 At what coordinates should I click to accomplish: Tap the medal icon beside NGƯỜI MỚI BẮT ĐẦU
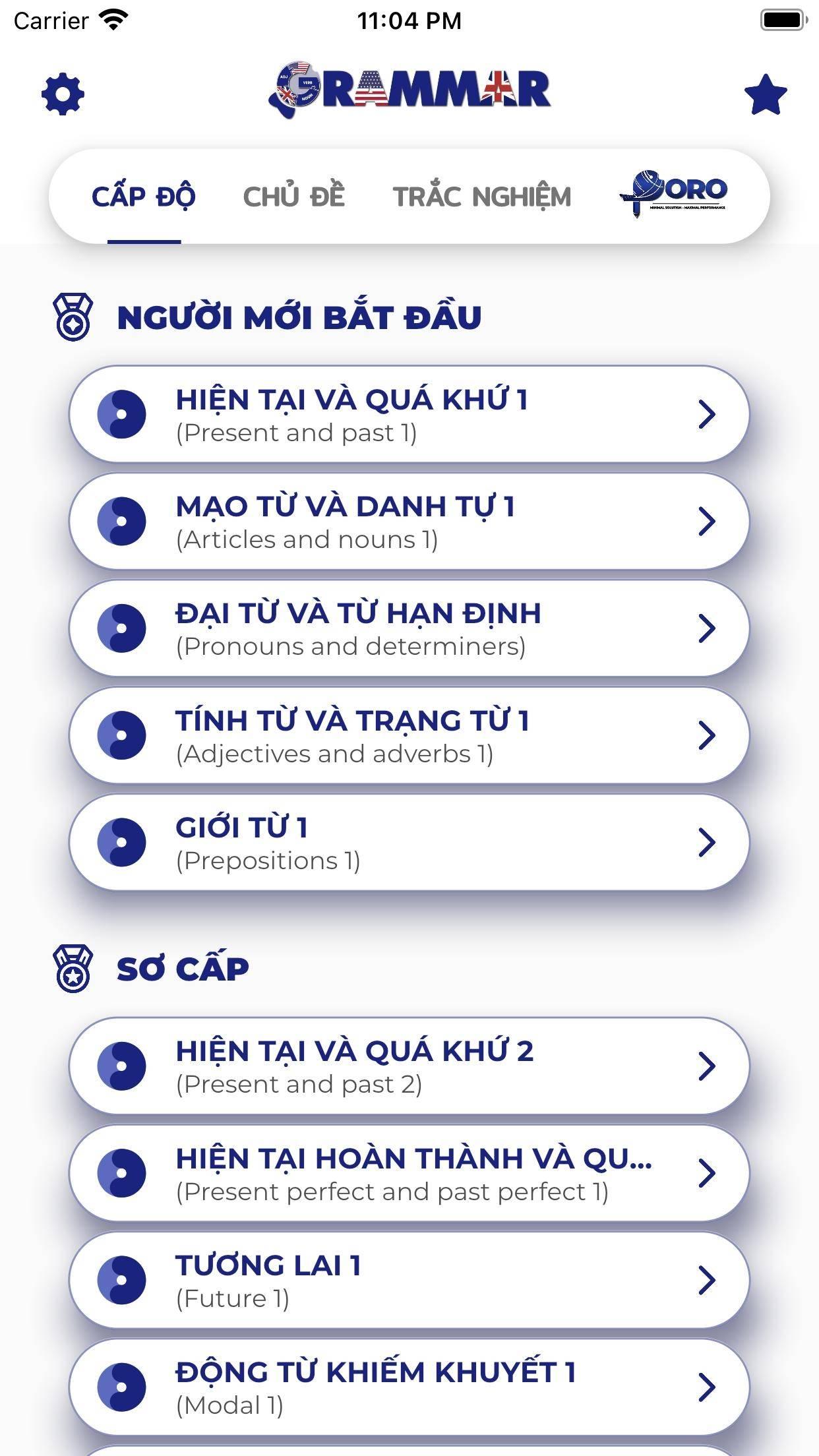click(74, 317)
